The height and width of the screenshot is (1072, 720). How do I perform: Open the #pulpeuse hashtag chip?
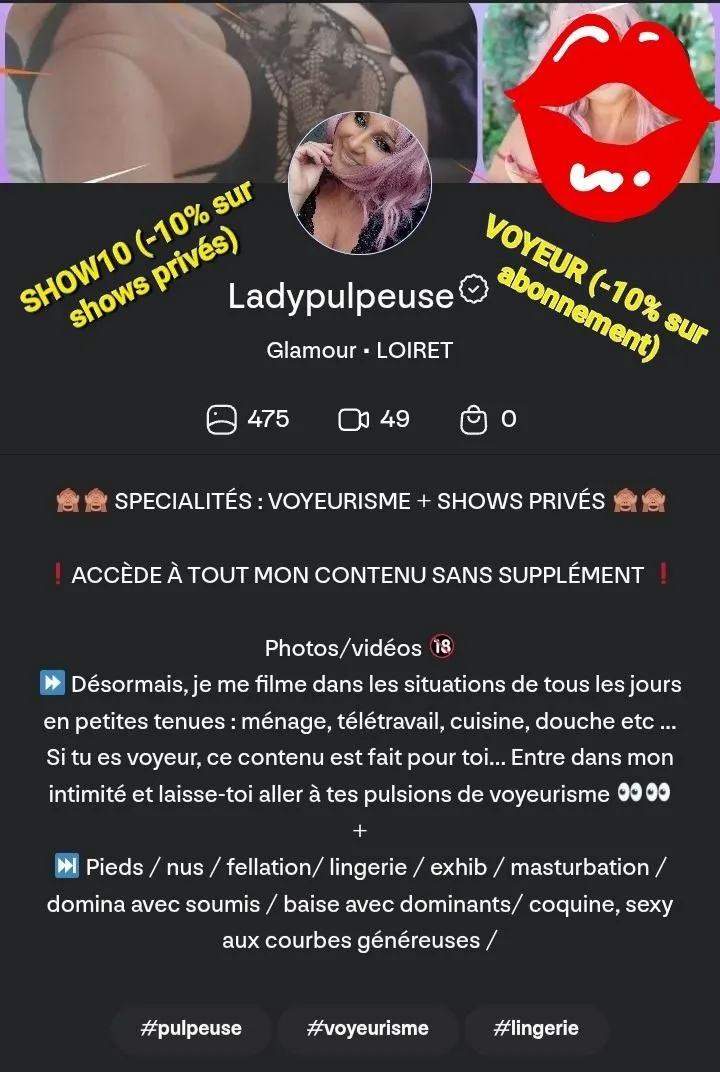[191, 1028]
